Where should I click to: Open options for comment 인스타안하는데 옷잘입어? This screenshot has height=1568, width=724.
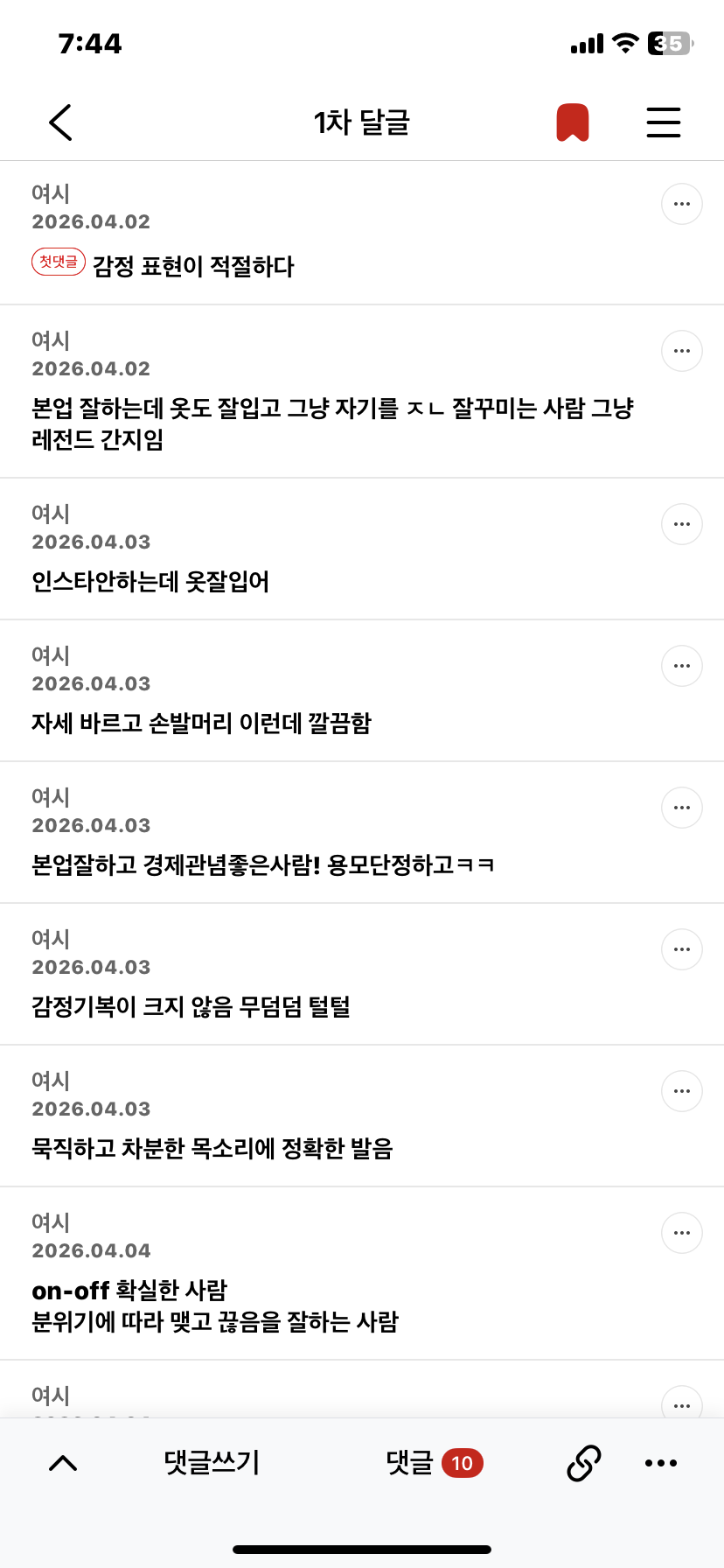pyautogui.click(x=682, y=524)
